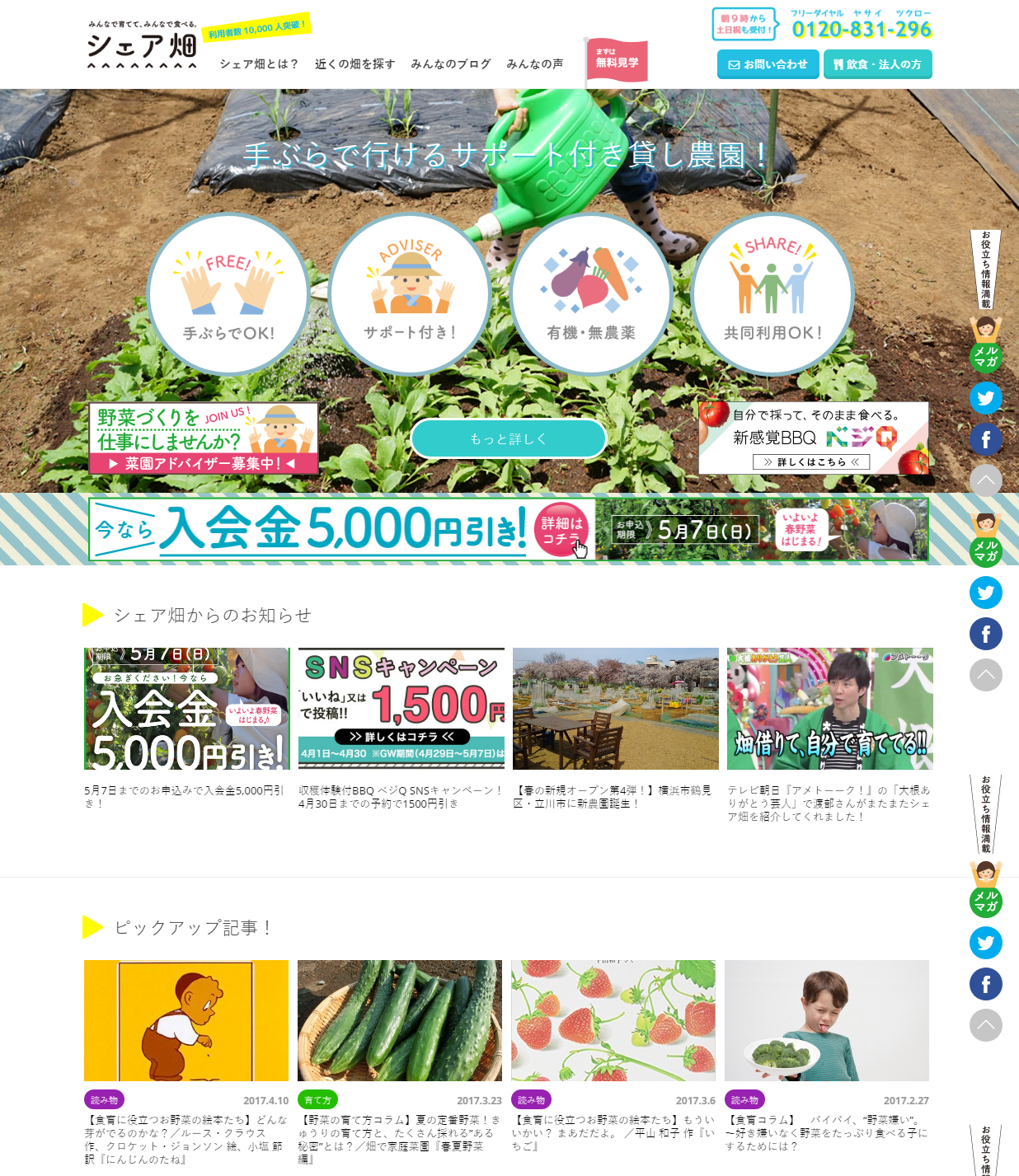Open 2017.3.6 いちご picture book article

tap(613, 1020)
